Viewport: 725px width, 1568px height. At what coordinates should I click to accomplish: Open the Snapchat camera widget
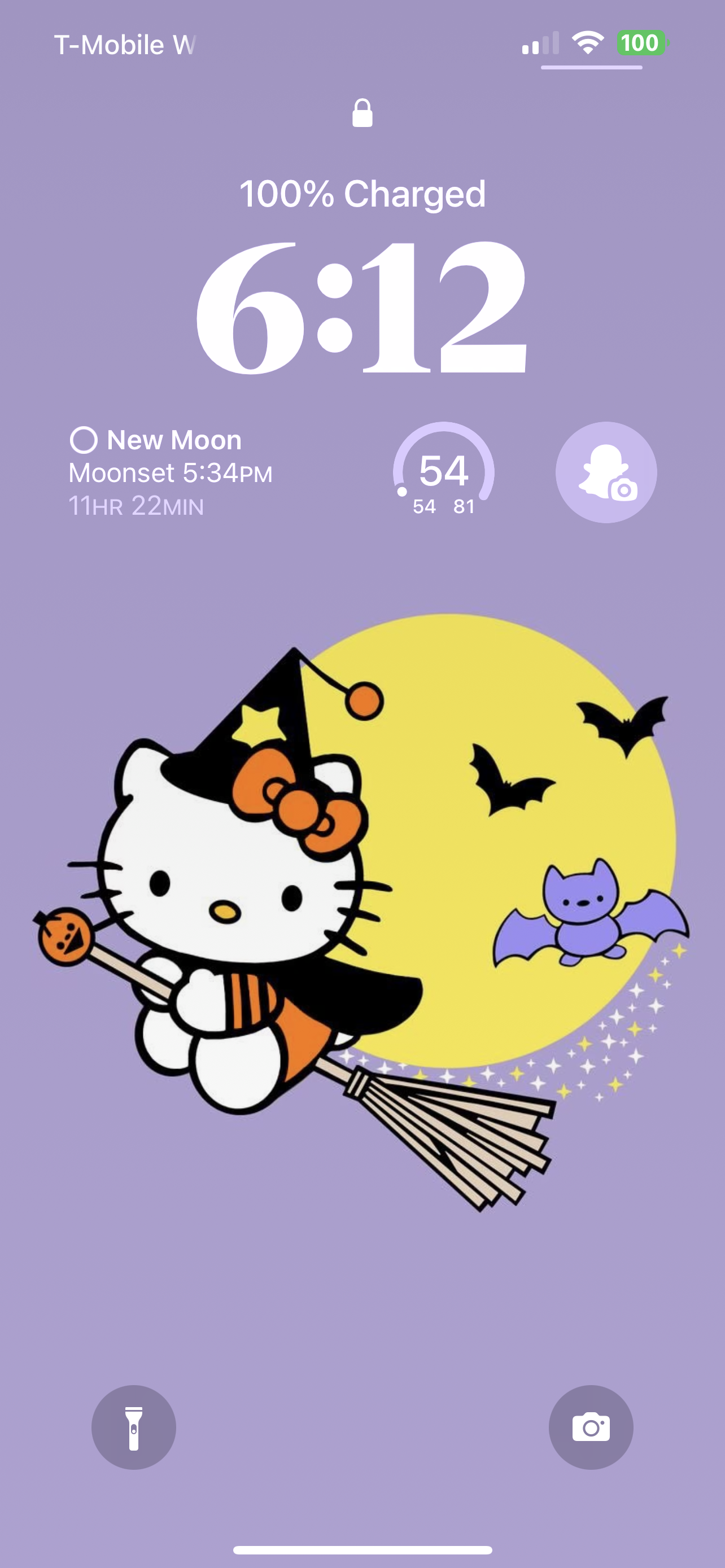[606, 472]
